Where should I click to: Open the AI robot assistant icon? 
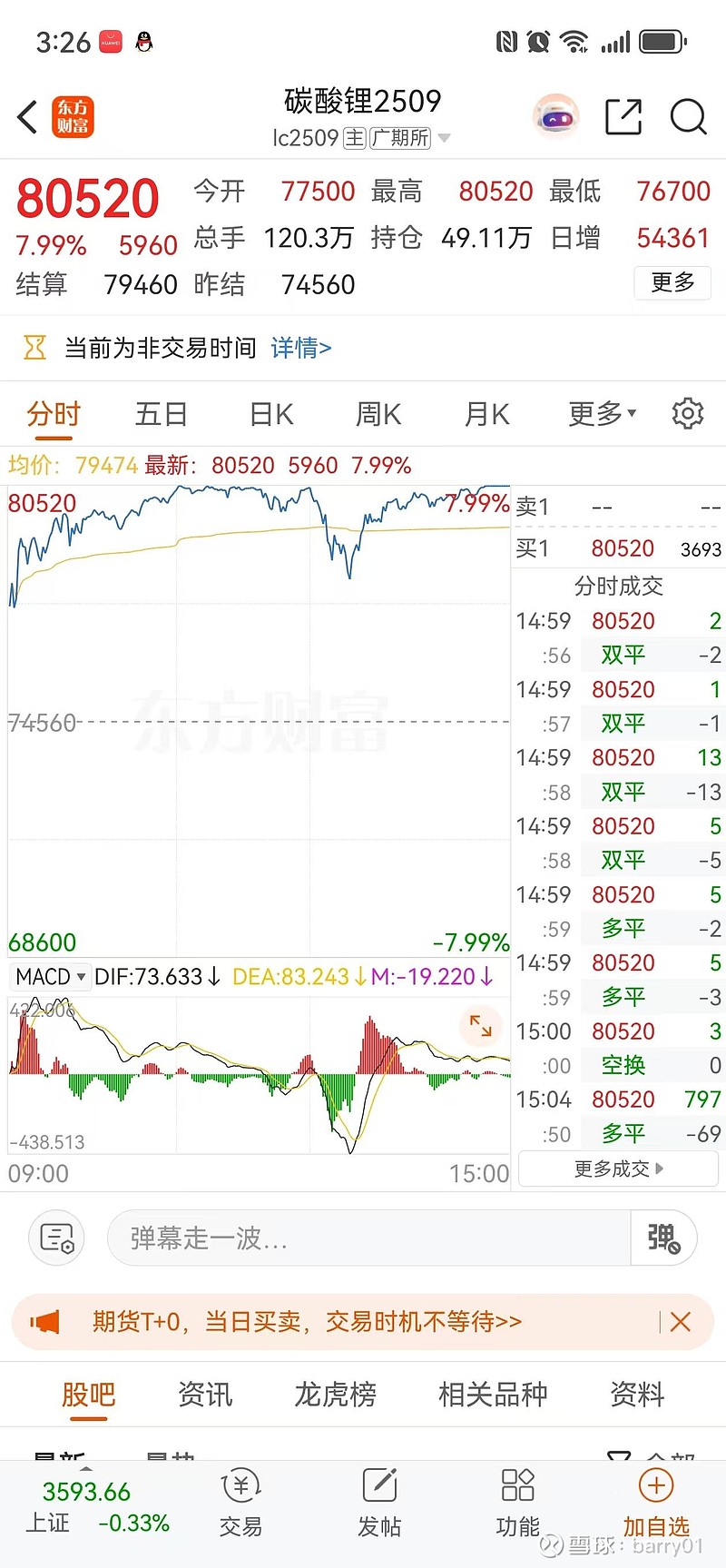tap(555, 116)
